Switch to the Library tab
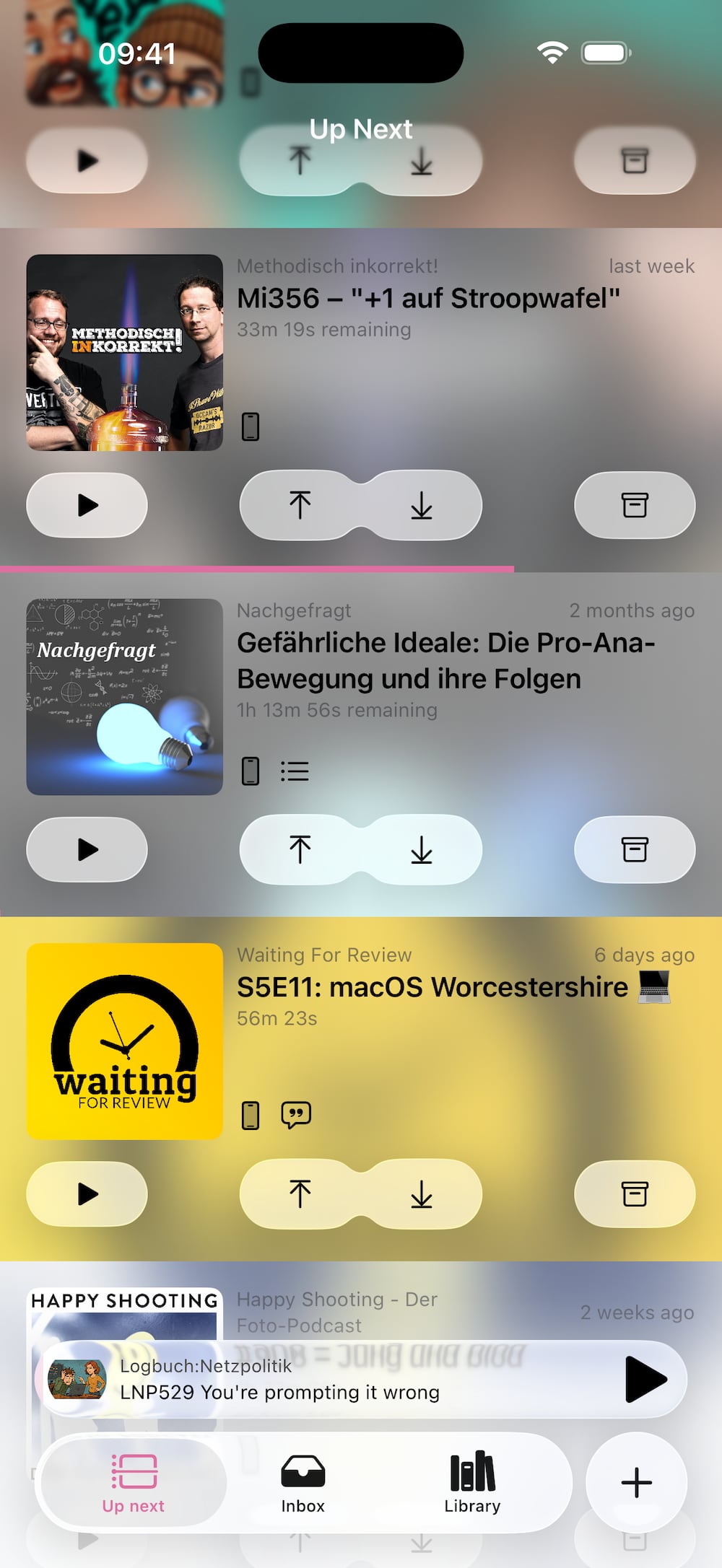The height and width of the screenshot is (1568, 722). tap(472, 1483)
